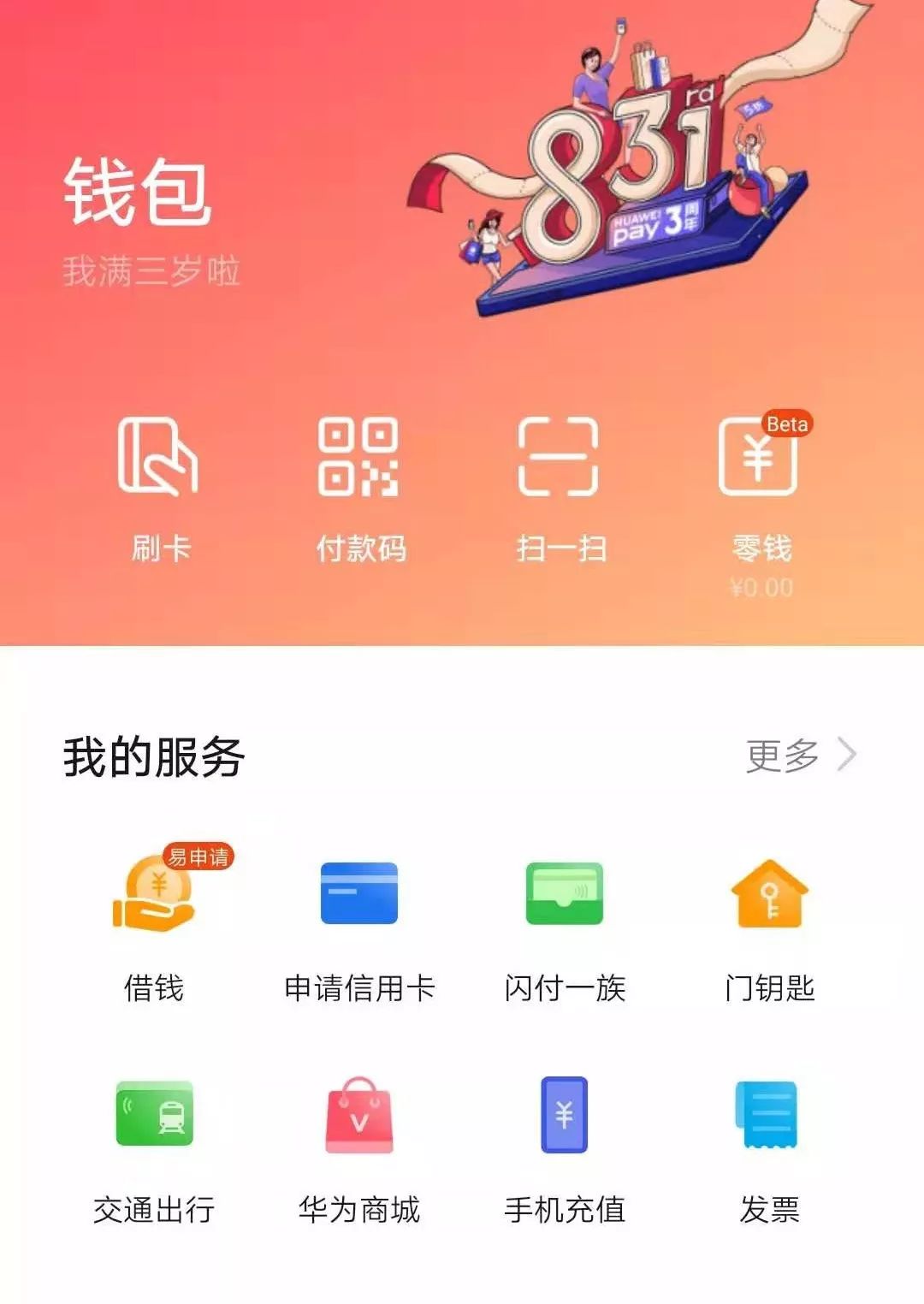Open the 门钥匙 door key service
The image size is (924, 1304).
[x=769, y=928]
